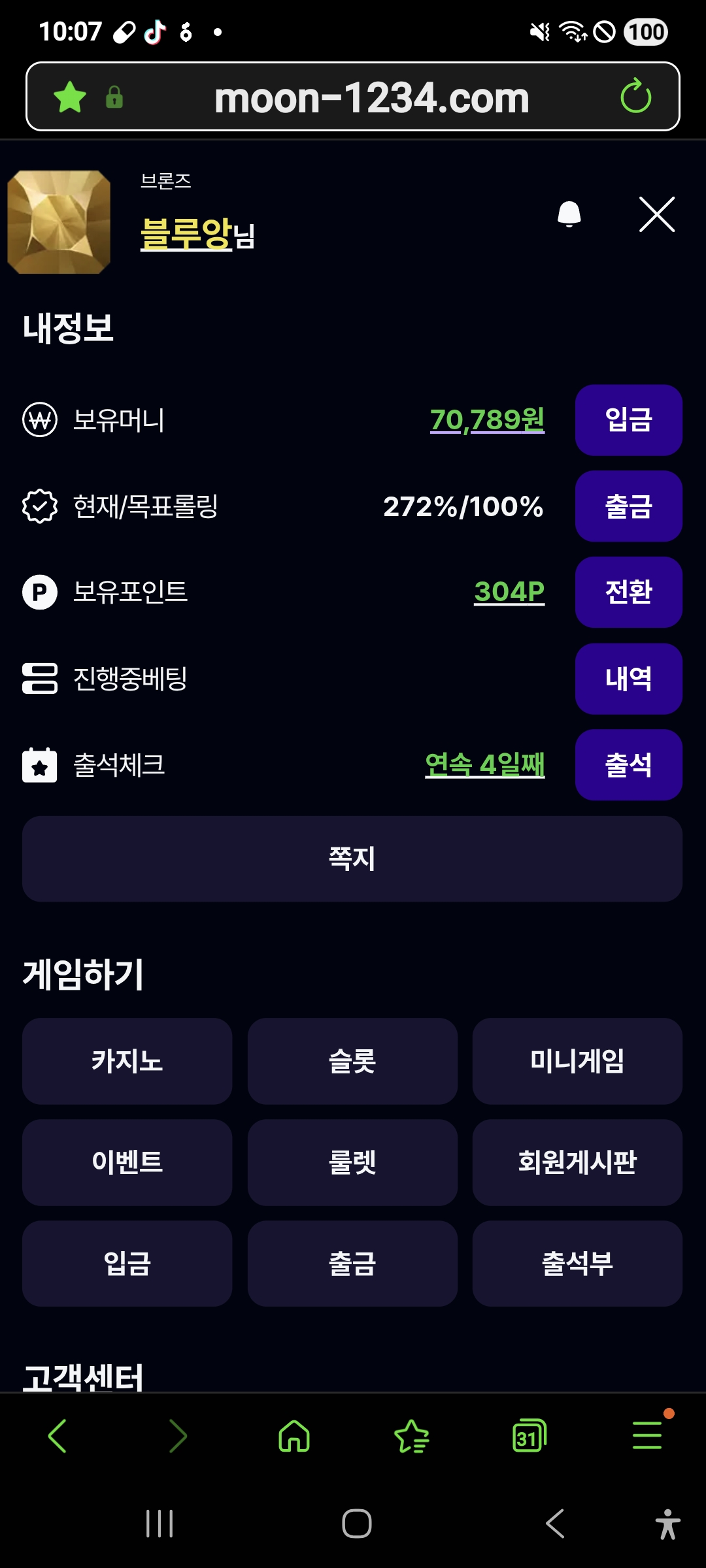
Task: Convert points with the 전환 button
Action: (628, 592)
